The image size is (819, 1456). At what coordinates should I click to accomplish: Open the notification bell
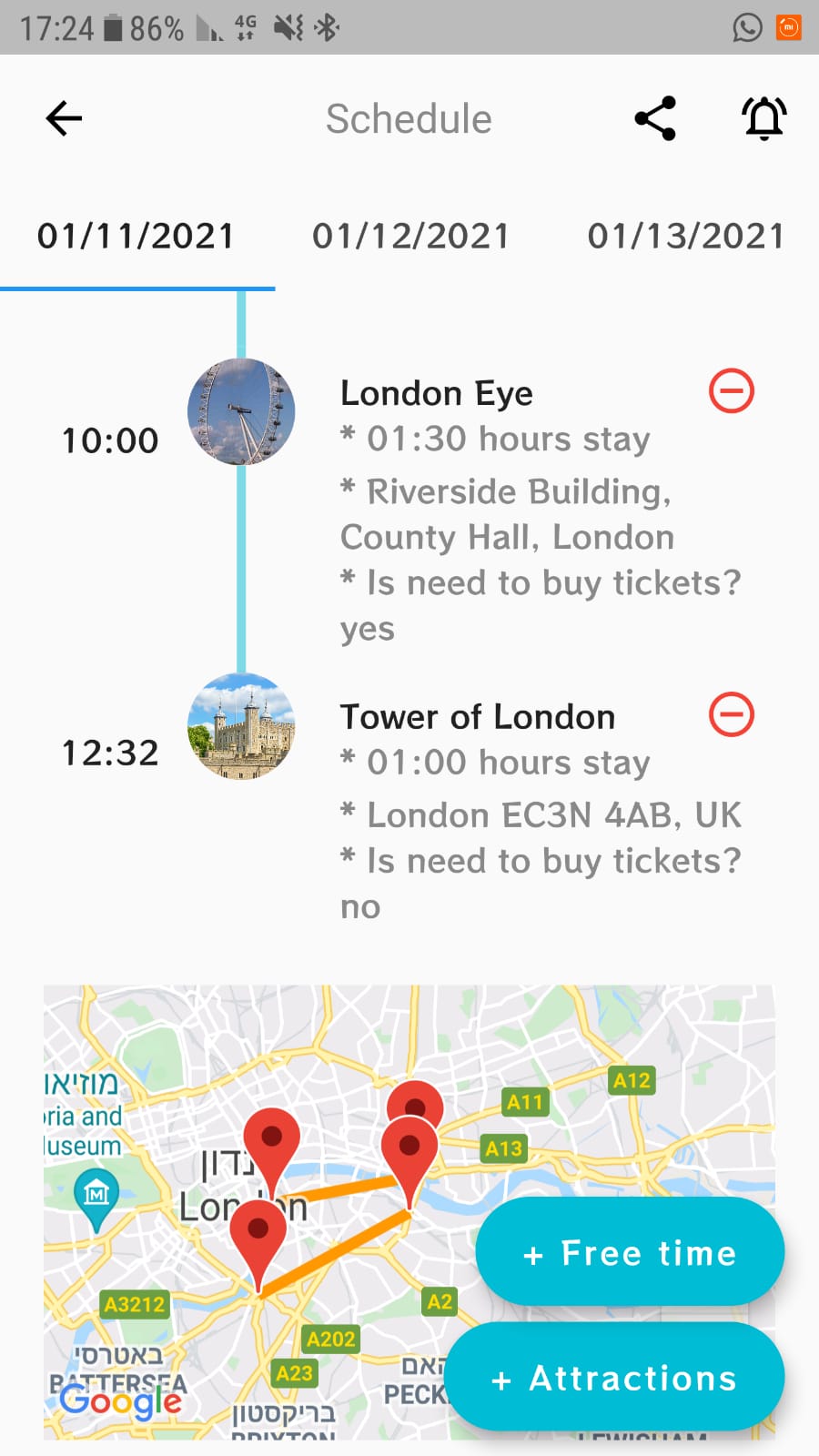click(x=763, y=118)
